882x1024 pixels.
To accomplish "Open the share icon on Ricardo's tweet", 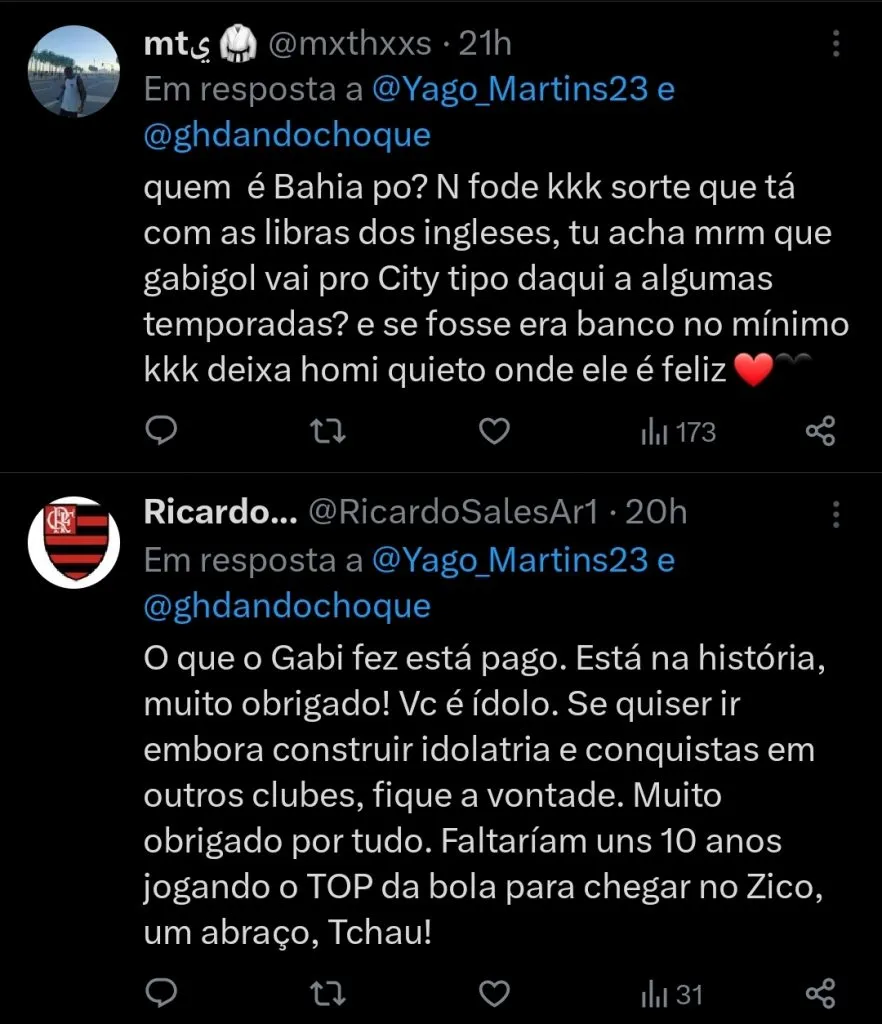I will pyautogui.click(x=821, y=994).
